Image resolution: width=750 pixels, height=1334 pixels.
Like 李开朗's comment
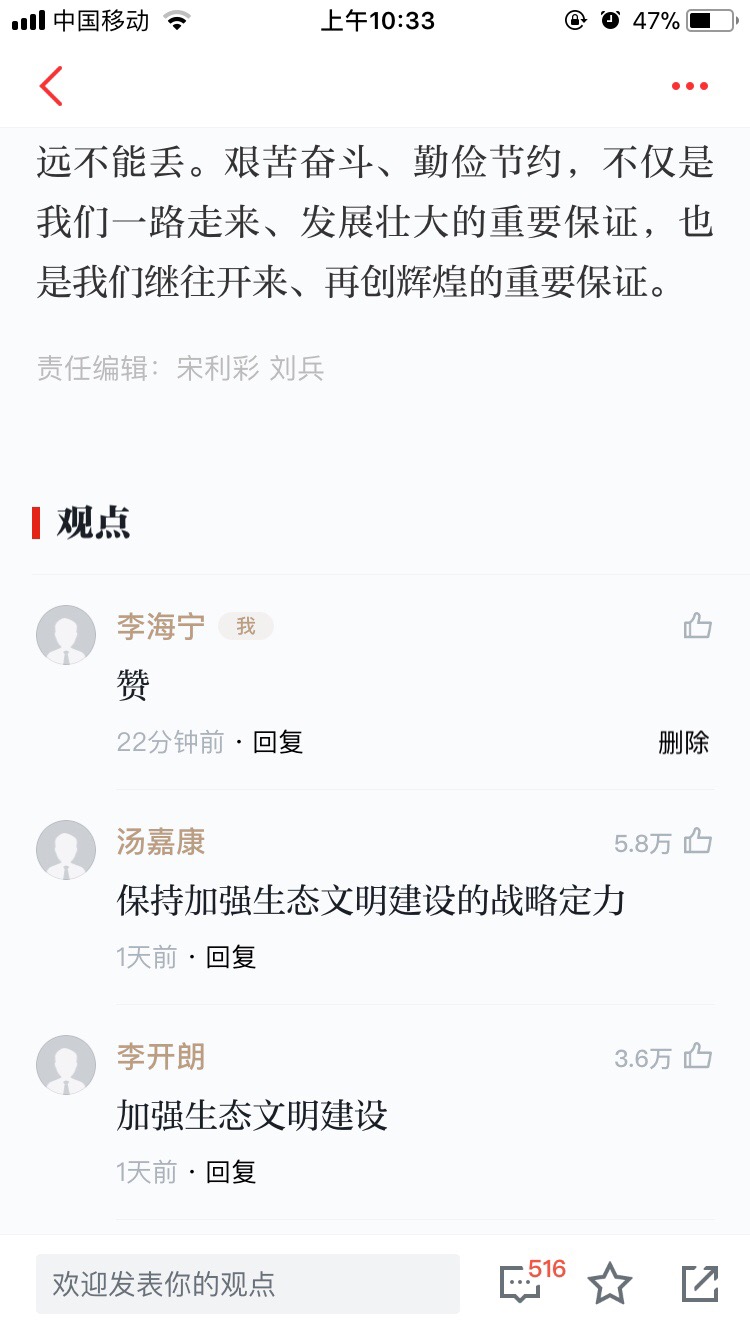(x=697, y=1057)
